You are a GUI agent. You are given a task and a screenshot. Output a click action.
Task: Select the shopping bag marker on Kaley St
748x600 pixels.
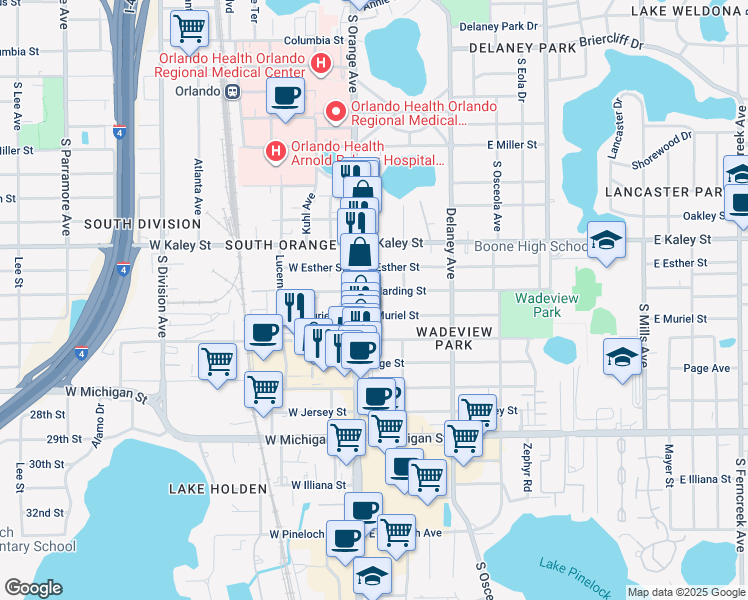coord(360,253)
